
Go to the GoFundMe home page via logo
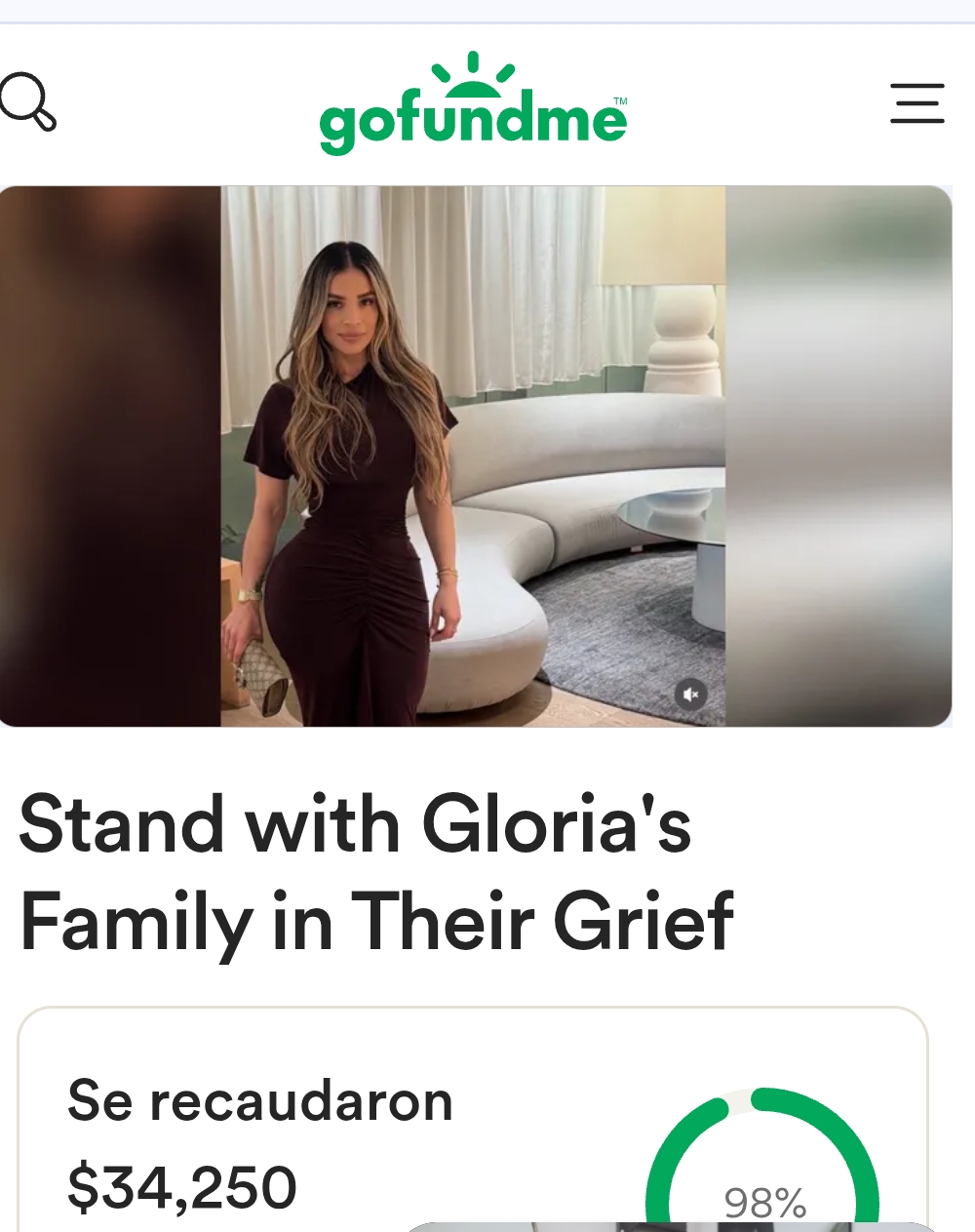tap(473, 105)
